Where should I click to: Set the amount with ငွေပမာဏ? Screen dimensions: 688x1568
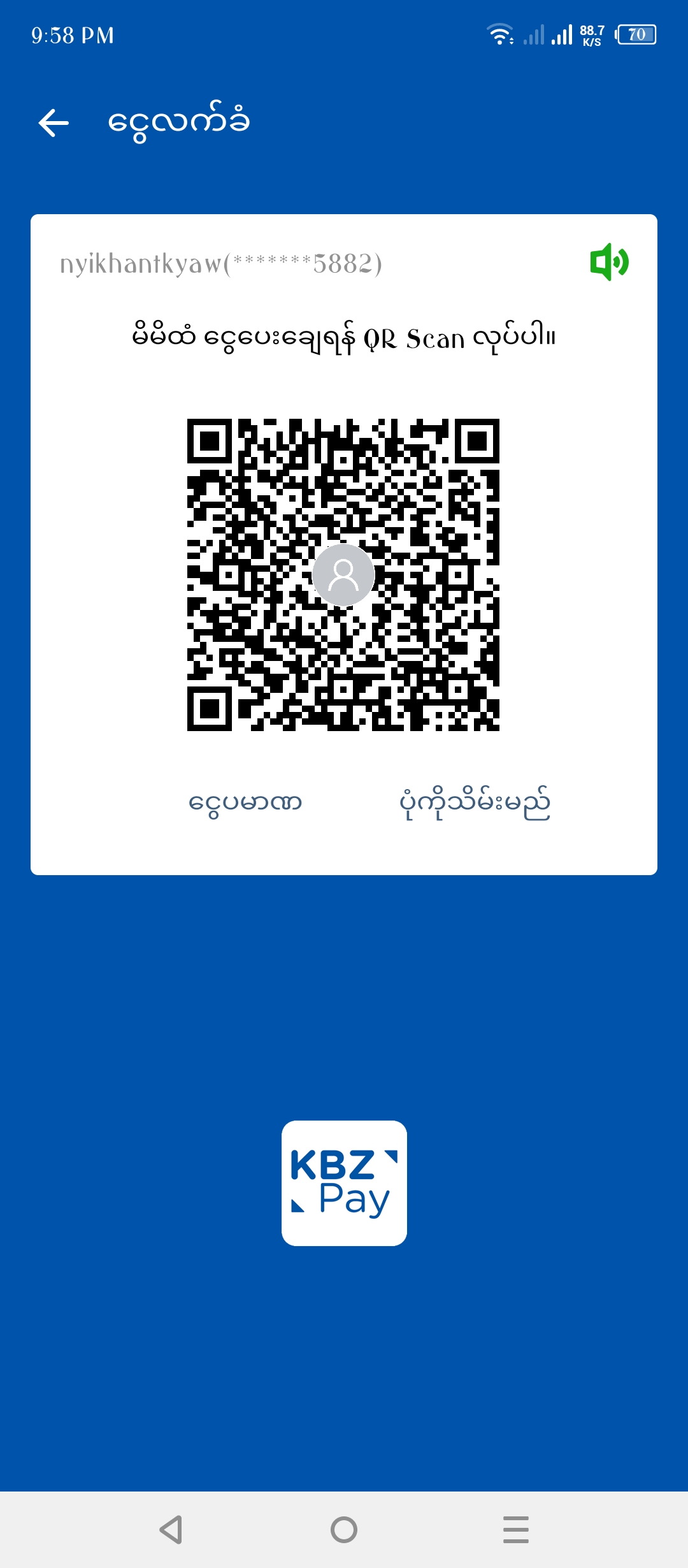click(x=245, y=802)
